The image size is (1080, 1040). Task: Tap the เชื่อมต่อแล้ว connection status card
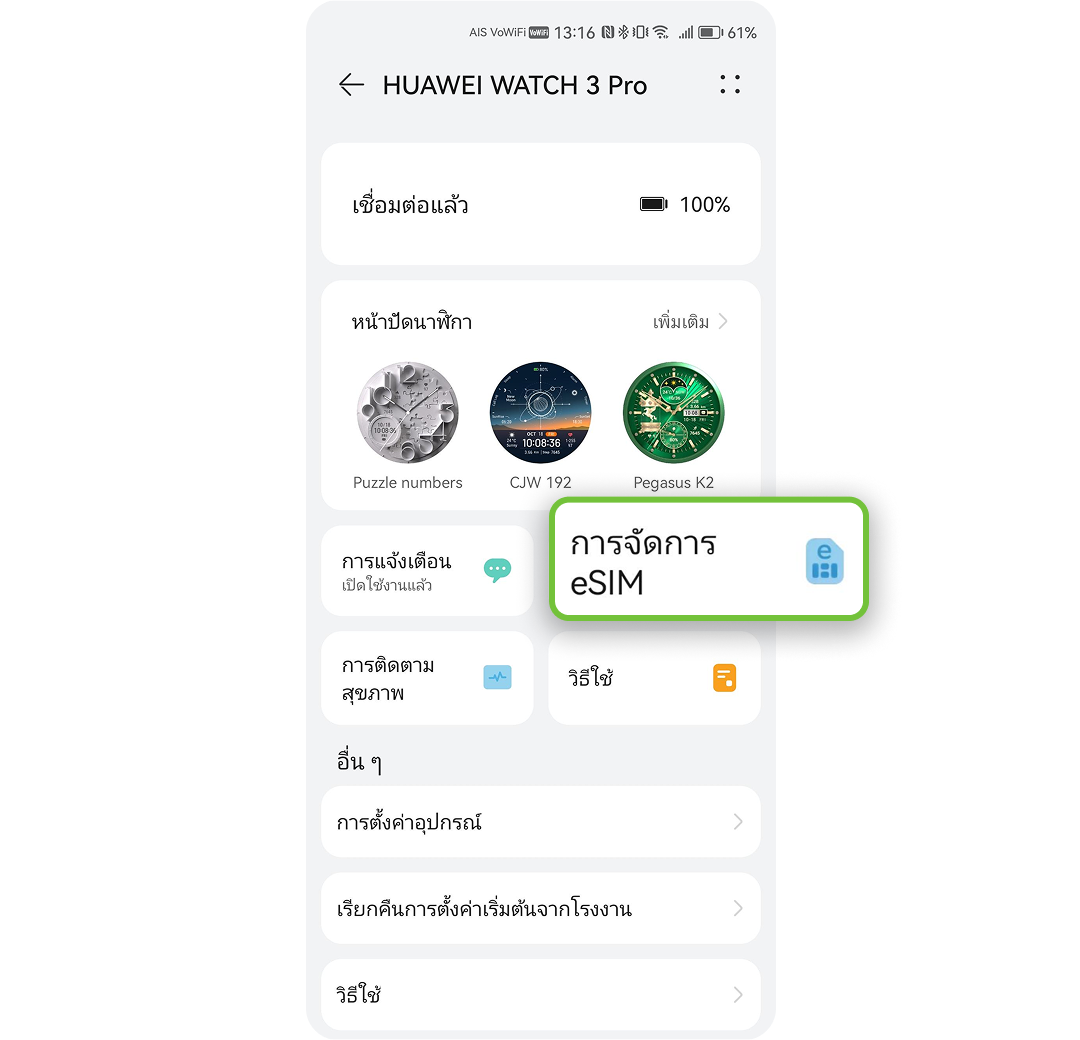(x=540, y=205)
